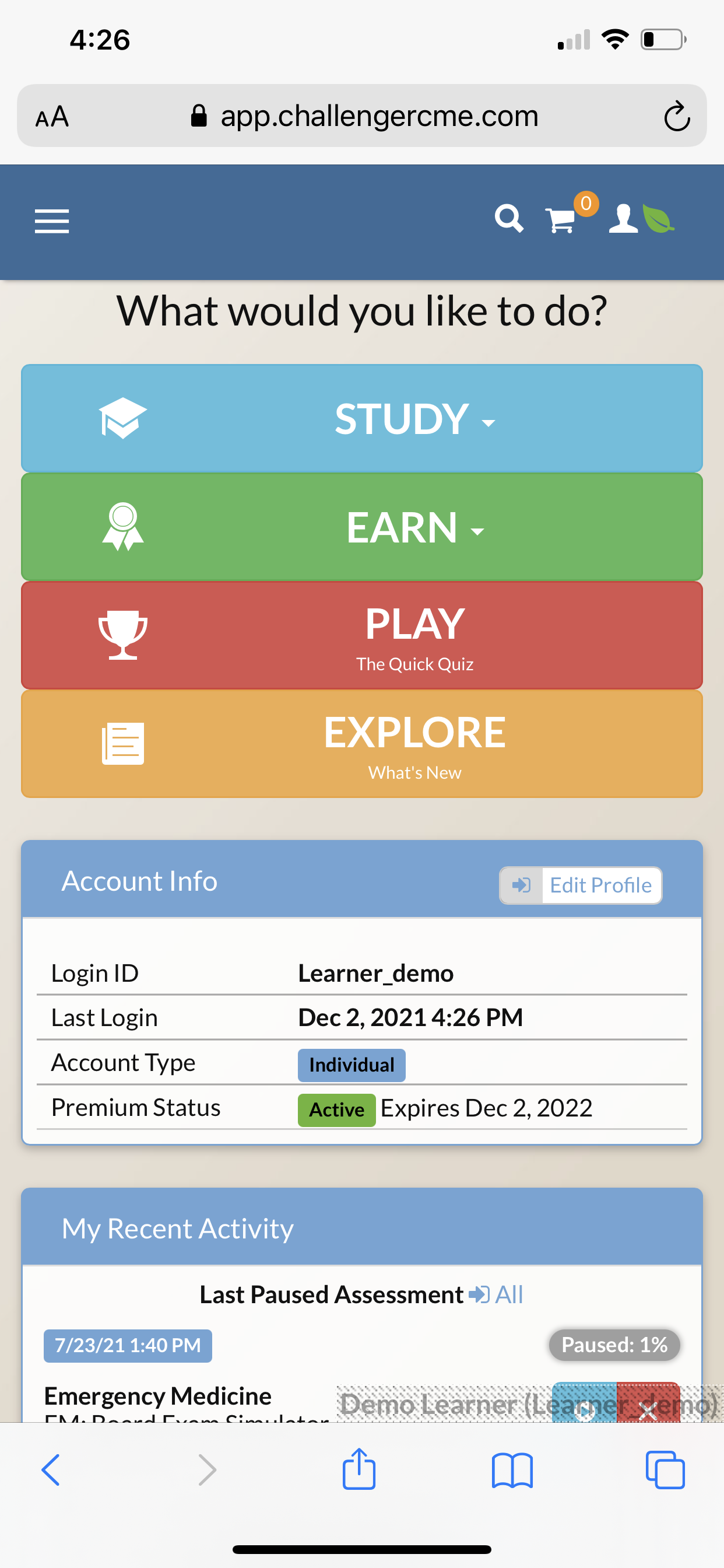Image resolution: width=724 pixels, height=1568 pixels.
Task: Explore What's New
Action: coord(362,744)
